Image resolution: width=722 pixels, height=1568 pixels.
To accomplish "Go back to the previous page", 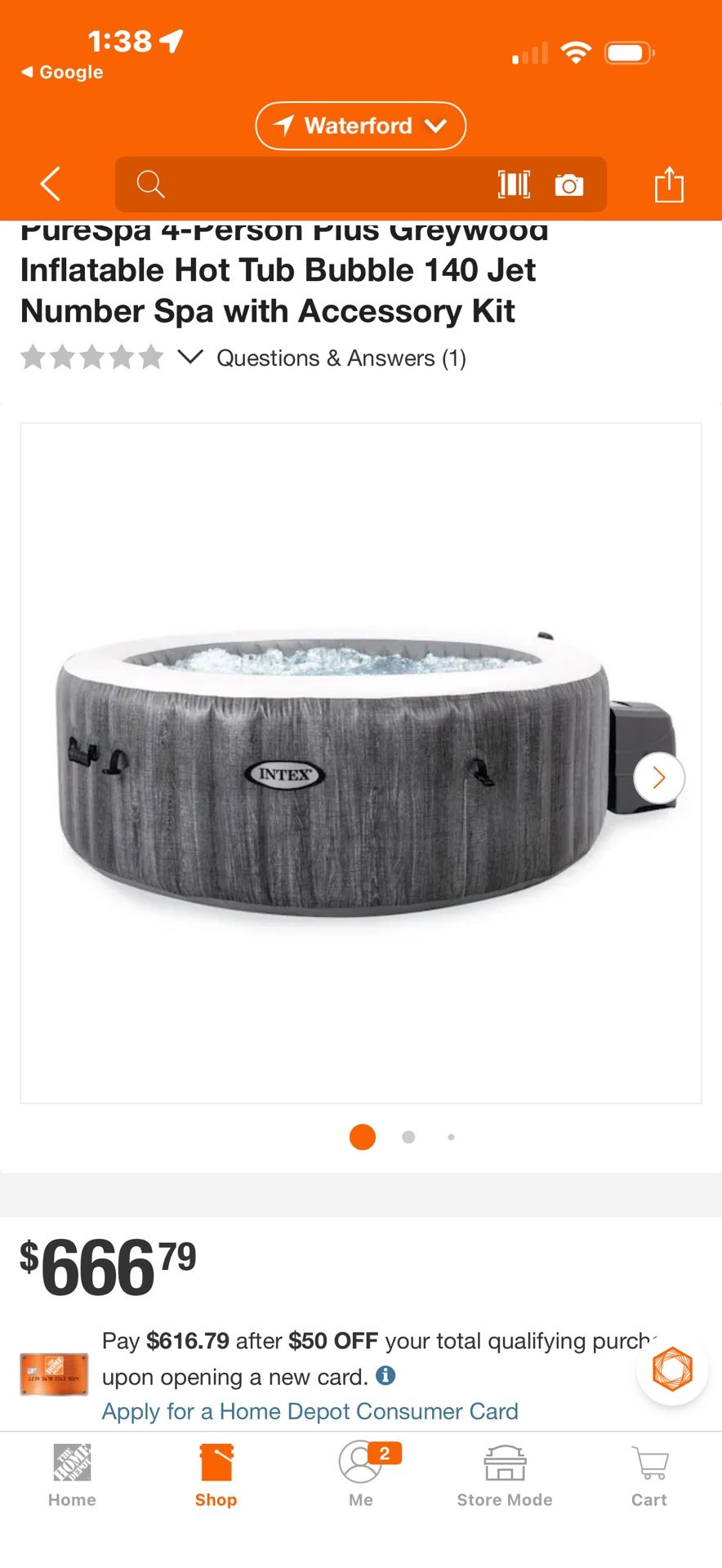I will (x=51, y=184).
